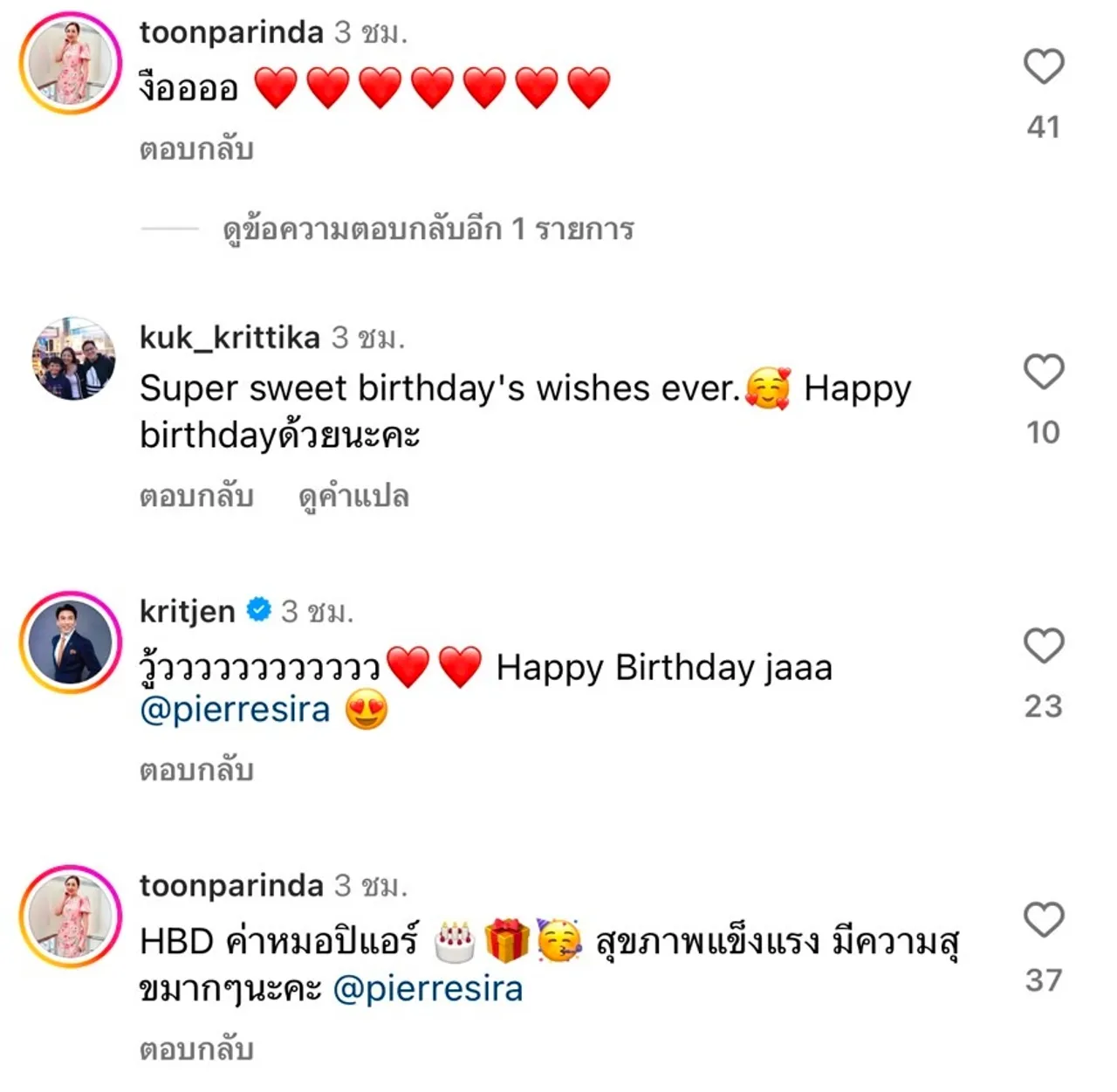Viewport: 1117px width, 1092px height.
Task: Open @pierresira mention in kritjen's comment
Action: click(235, 711)
